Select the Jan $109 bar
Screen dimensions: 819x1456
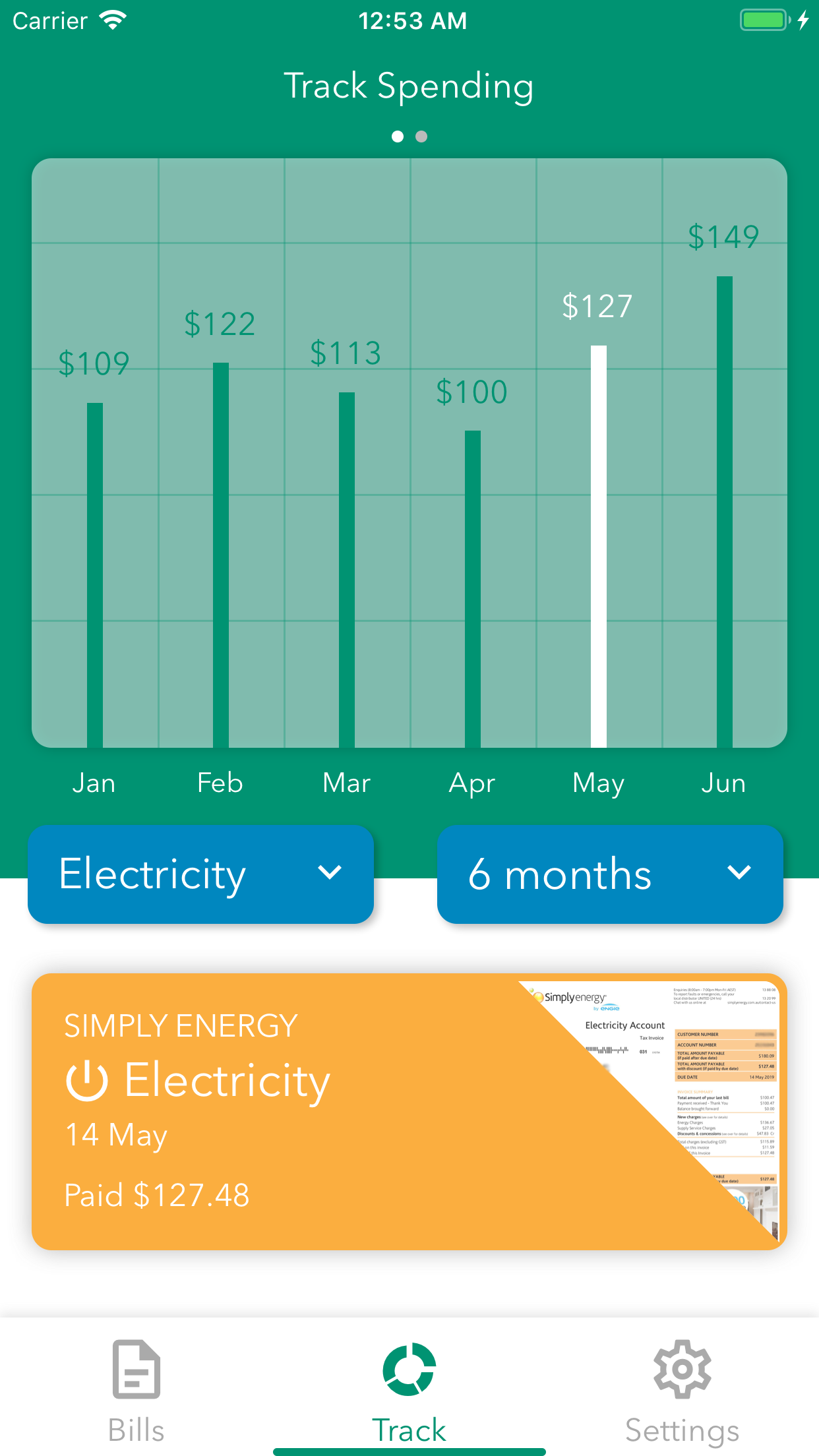coord(95,574)
